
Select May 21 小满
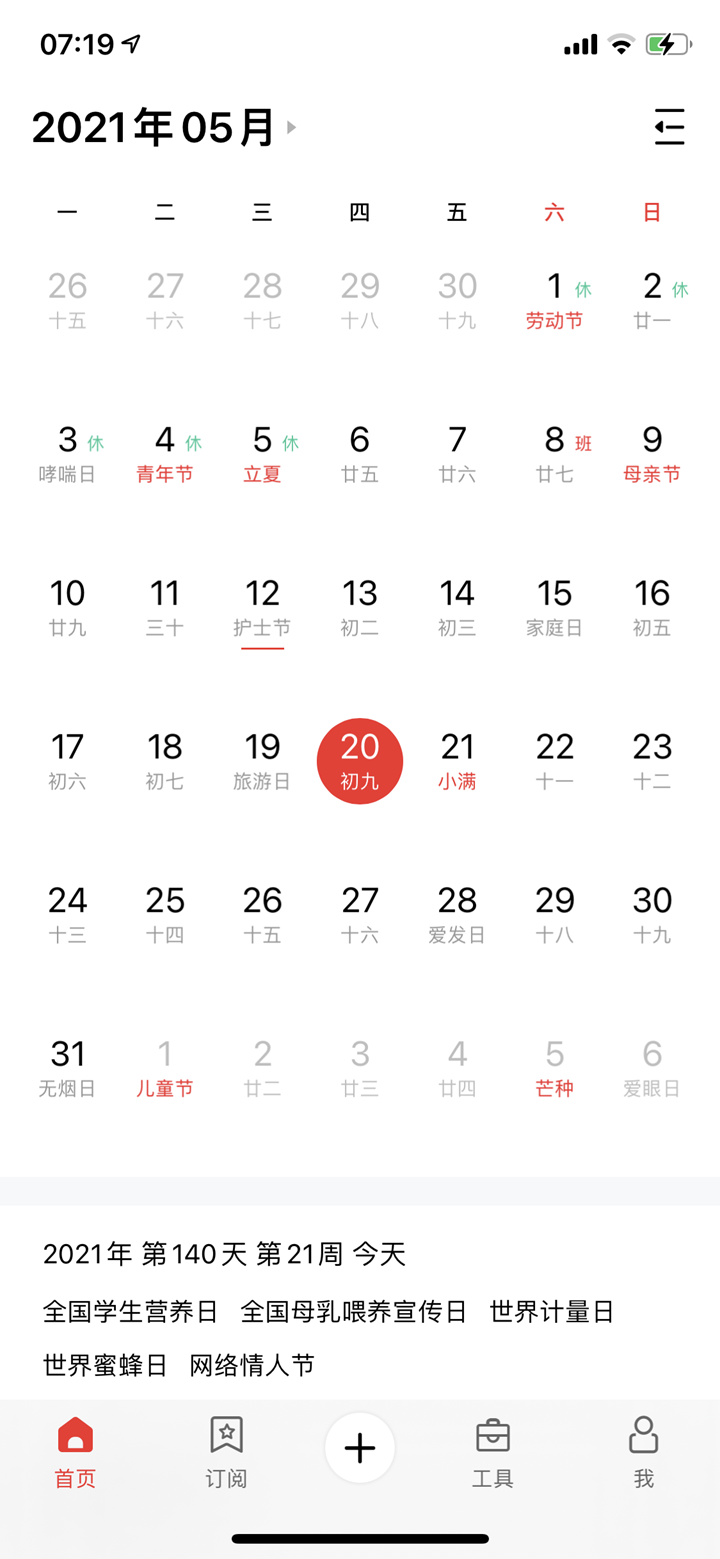457,761
